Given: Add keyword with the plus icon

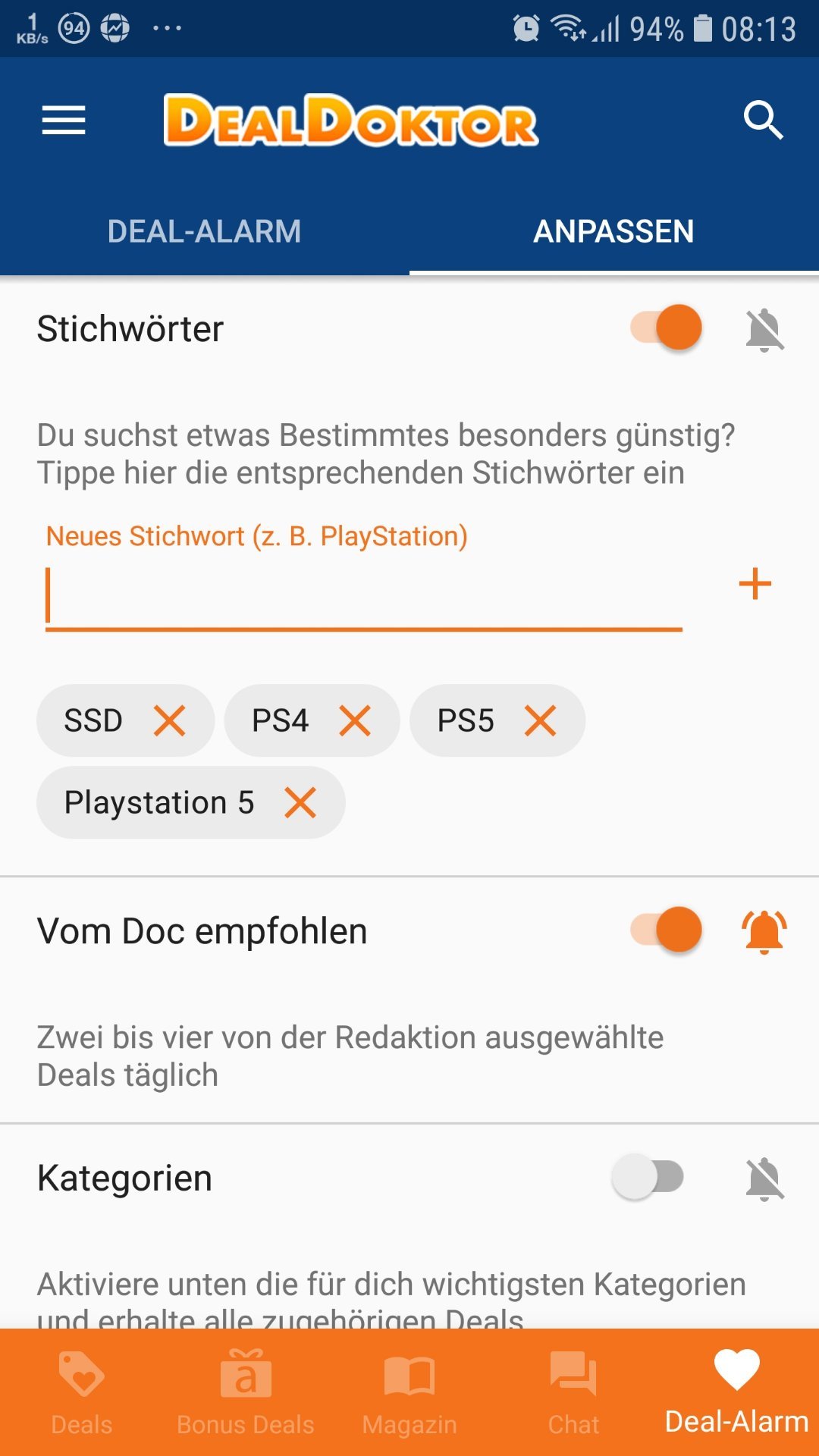Looking at the screenshot, I should [x=755, y=584].
